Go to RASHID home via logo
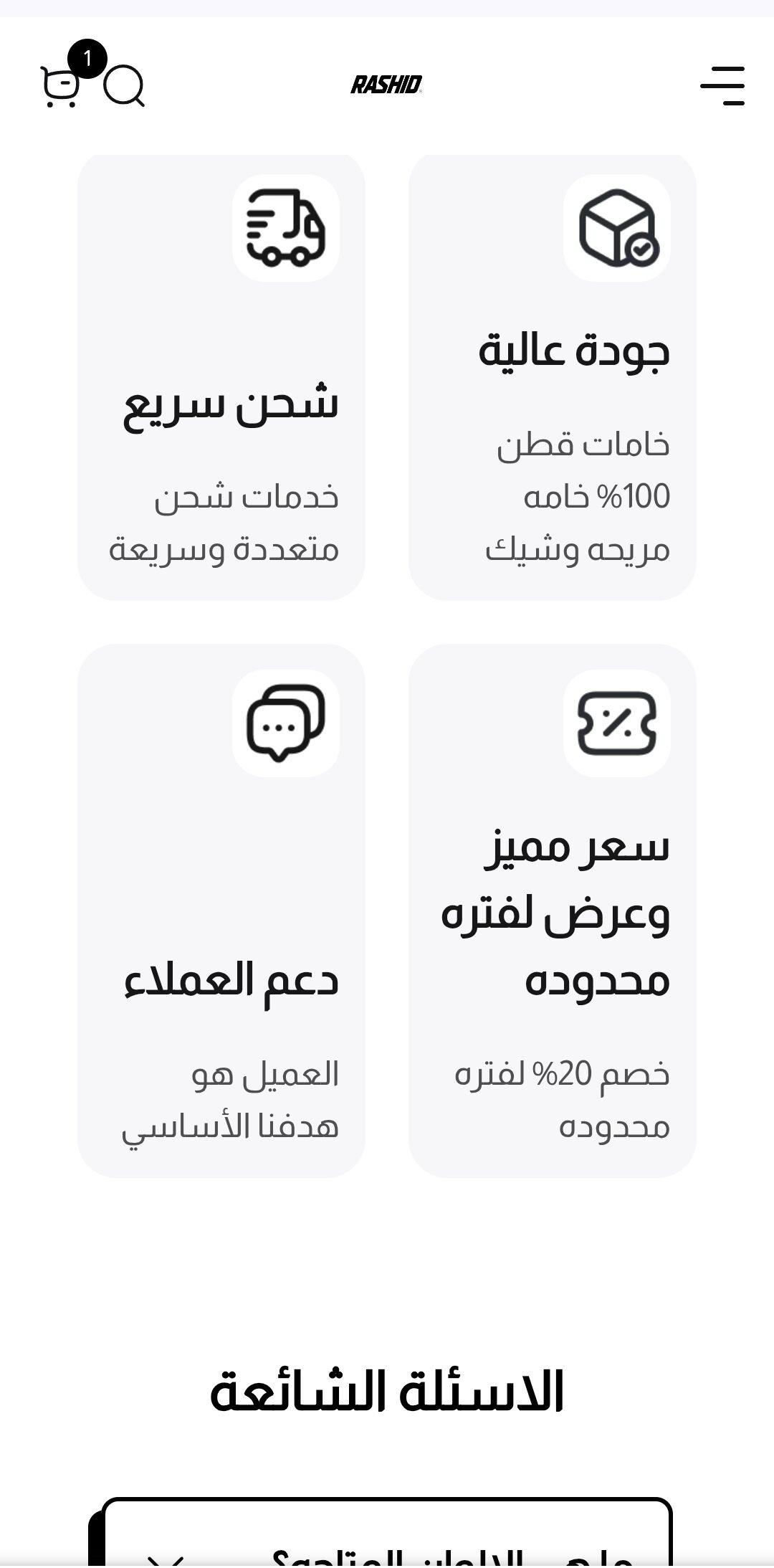774x1568 pixels. [386, 85]
